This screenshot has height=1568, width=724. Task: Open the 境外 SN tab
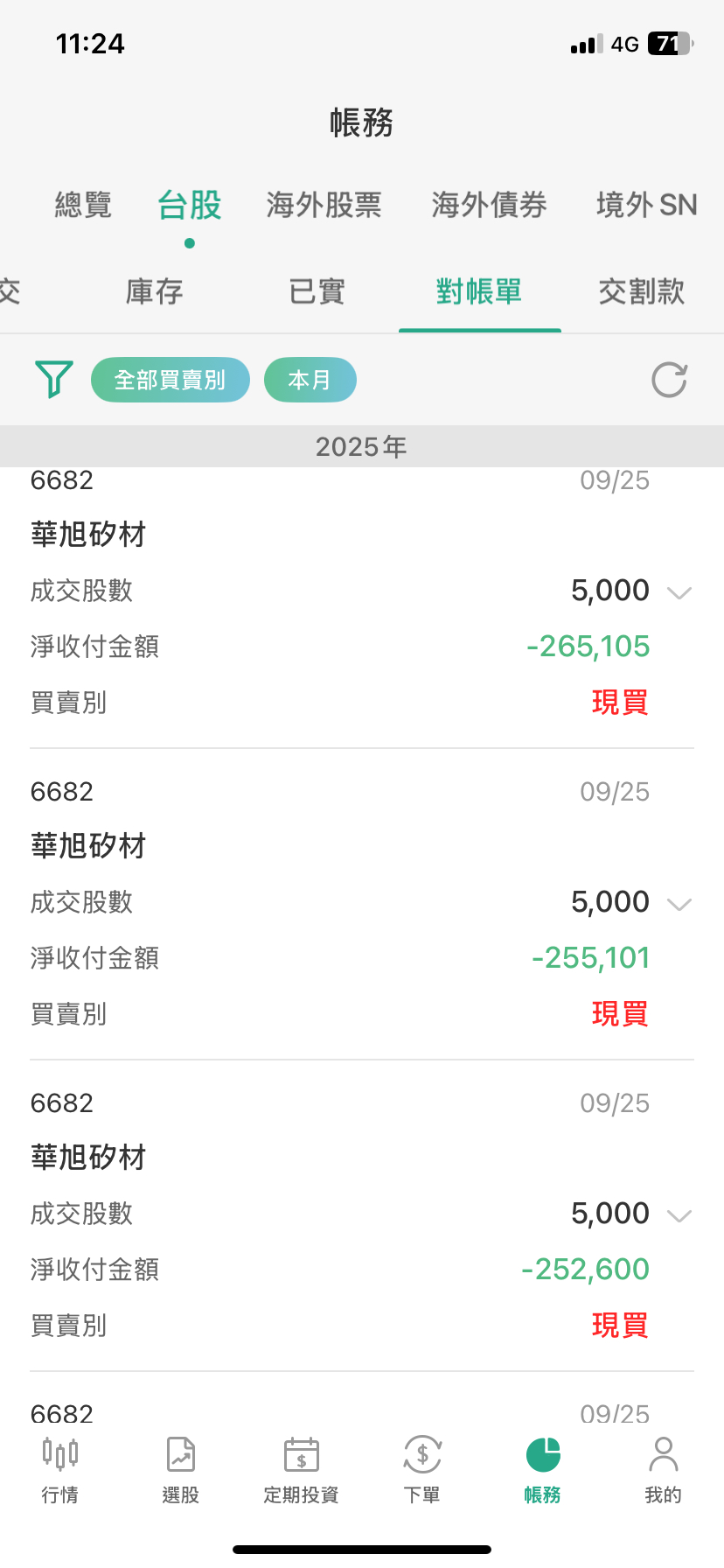646,205
